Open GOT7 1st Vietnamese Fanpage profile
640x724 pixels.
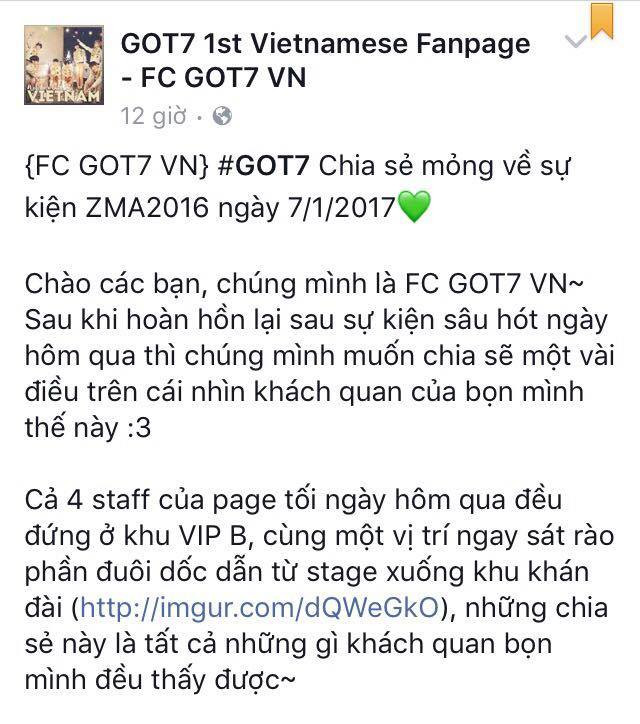pos(325,44)
